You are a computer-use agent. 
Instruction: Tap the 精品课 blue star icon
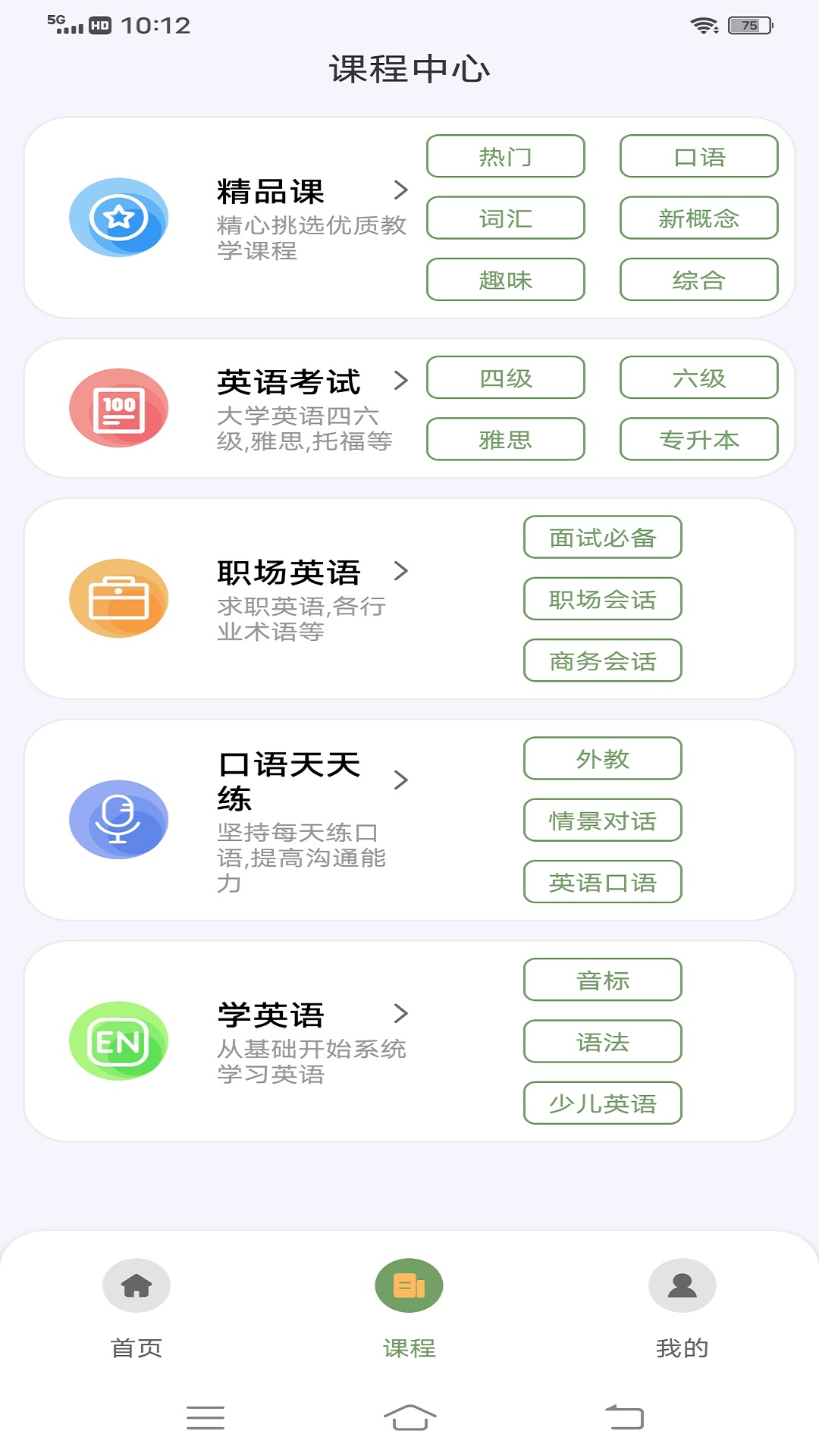tap(118, 216)
